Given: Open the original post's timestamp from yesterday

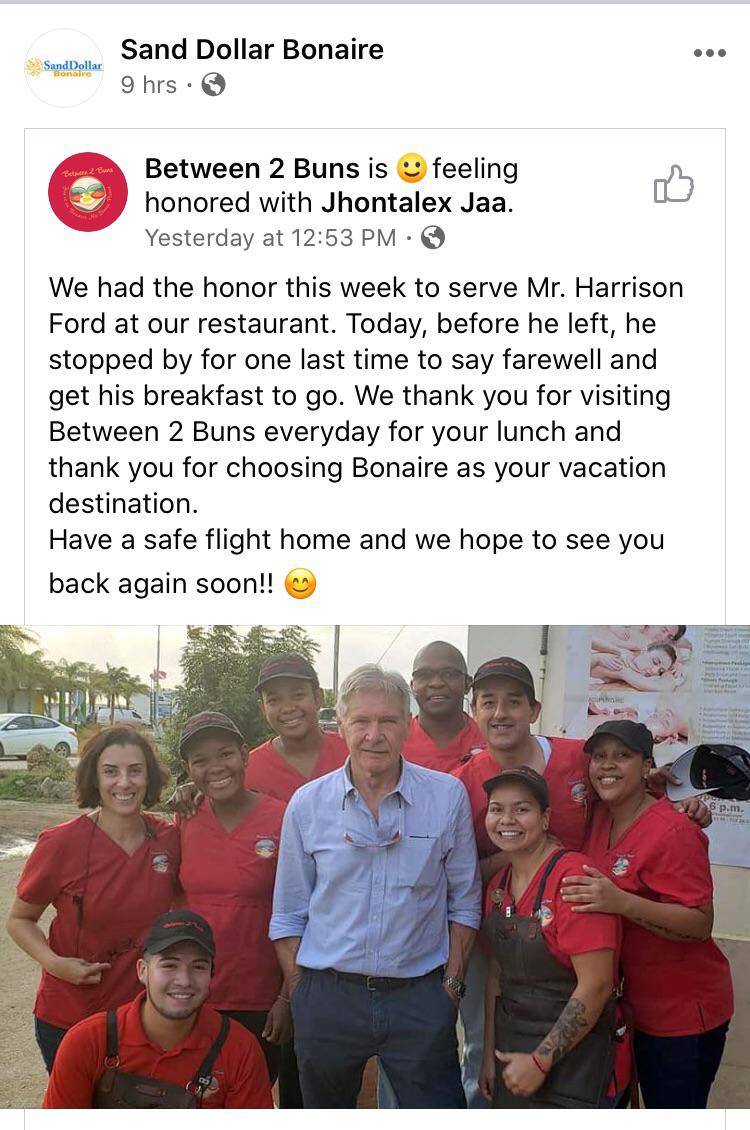Looking at the screenshot, I should (271, 238).
